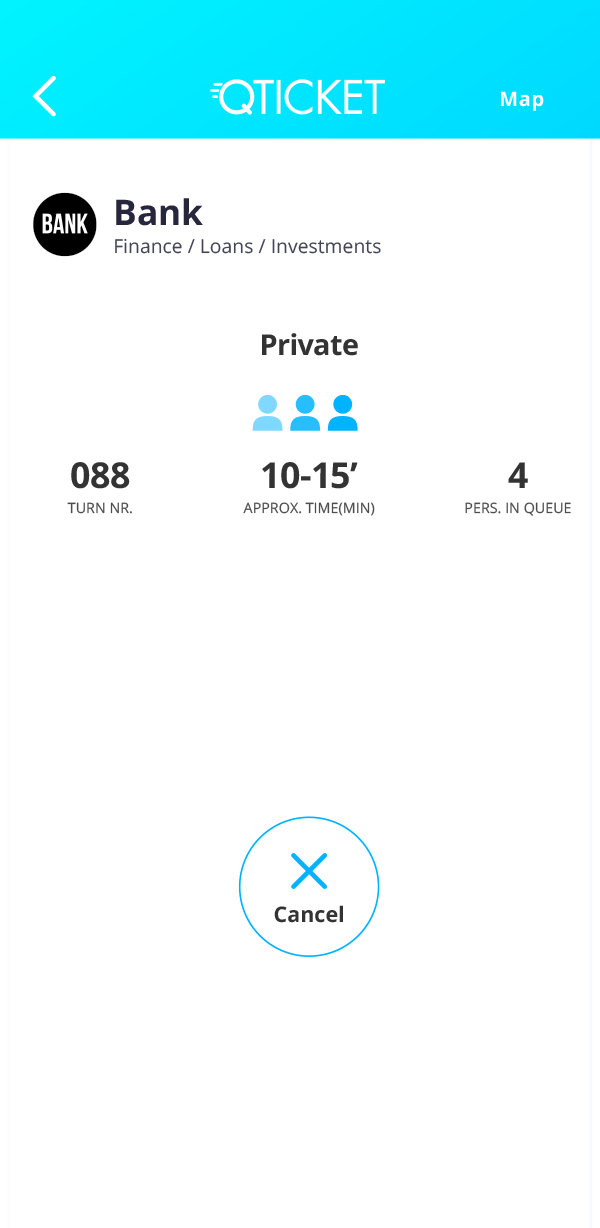Go back using the header arrow
Image resolution: width=600 pixels, height=1228 pixels.
[x=45, y=97]
